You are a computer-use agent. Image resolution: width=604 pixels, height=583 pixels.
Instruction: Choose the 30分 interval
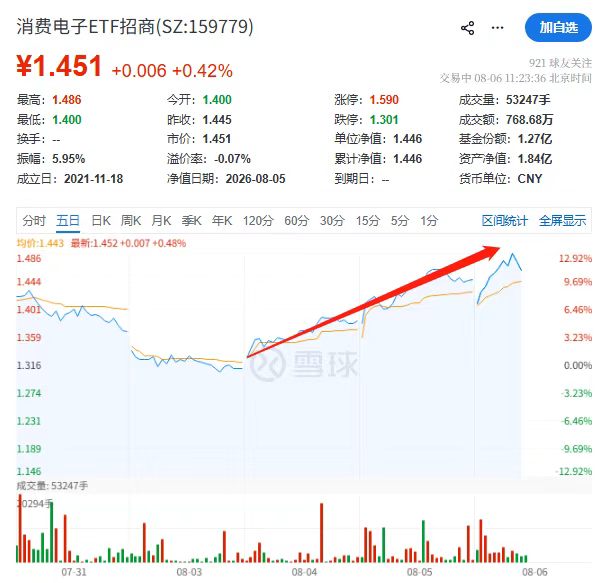[332, 221]
